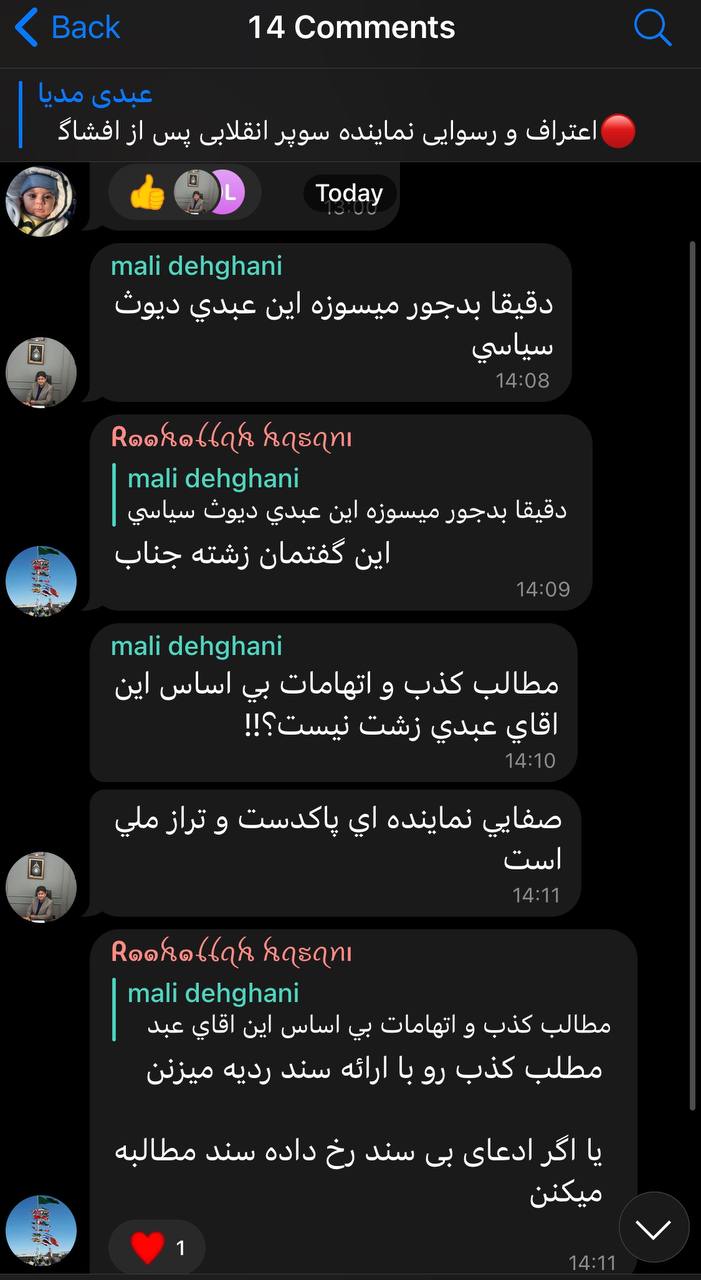701x1280 pixels.
Task: Open the baby photo avatar at top
Action: [40, 200]
